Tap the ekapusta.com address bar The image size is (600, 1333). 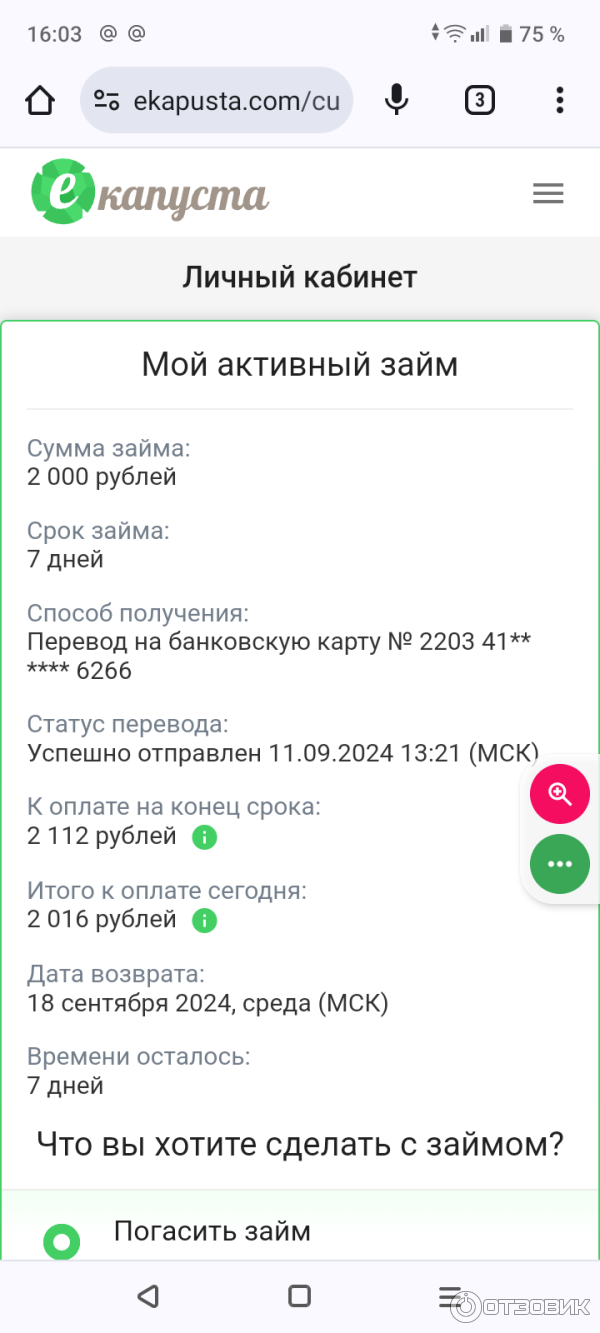coord(217,100)
